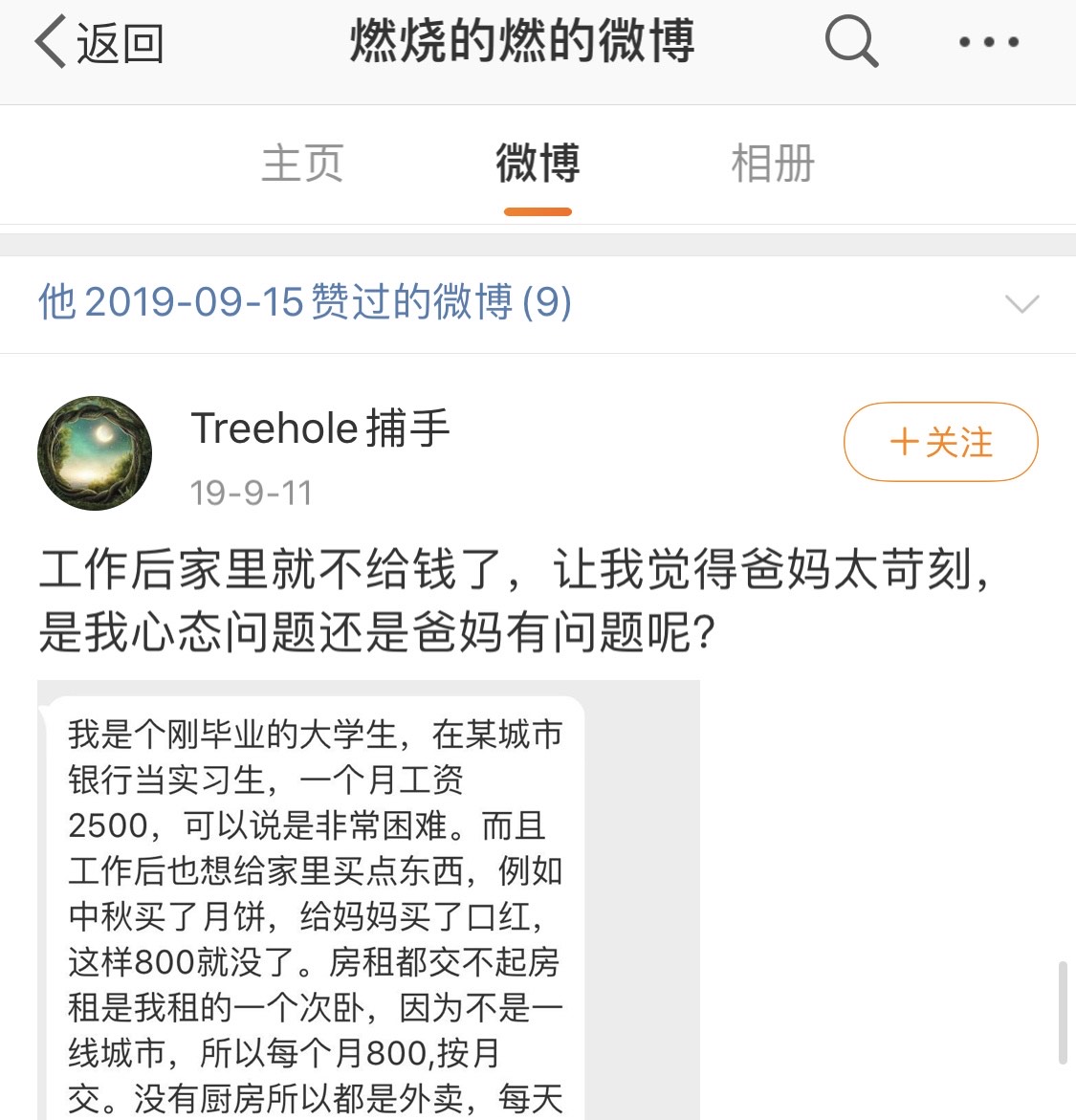Open the three-dot overflow menu
1076x1120 pixels.
pos(989,43)
